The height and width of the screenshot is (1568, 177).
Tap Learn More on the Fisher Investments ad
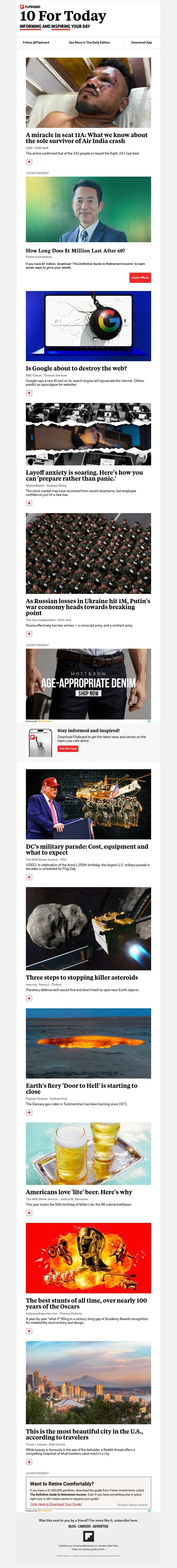(140, 278)
